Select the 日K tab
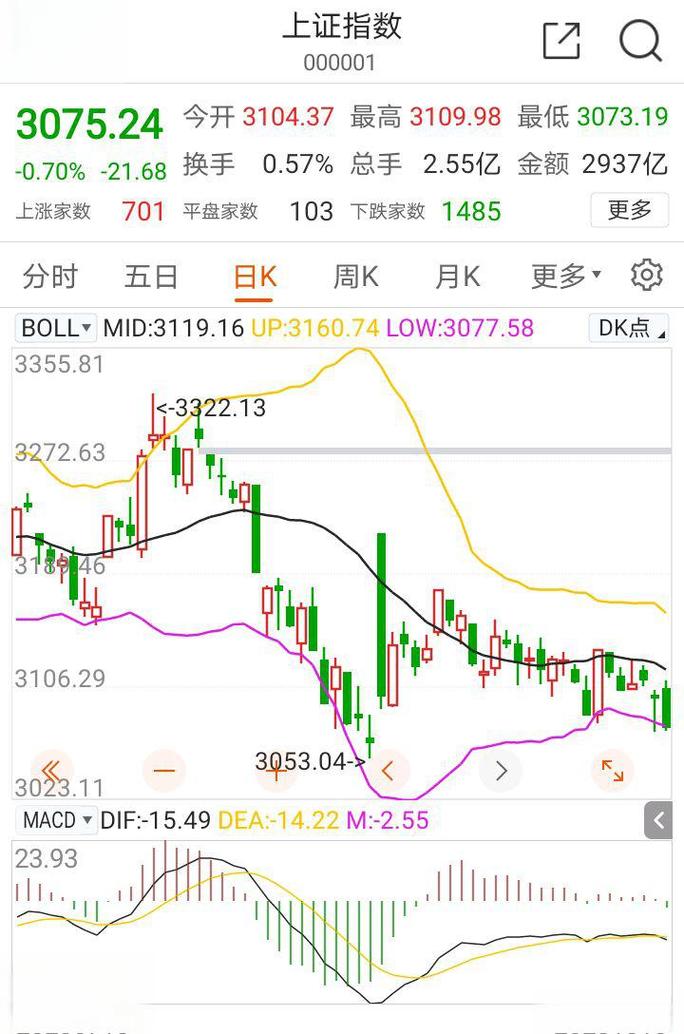 point(254,276)
